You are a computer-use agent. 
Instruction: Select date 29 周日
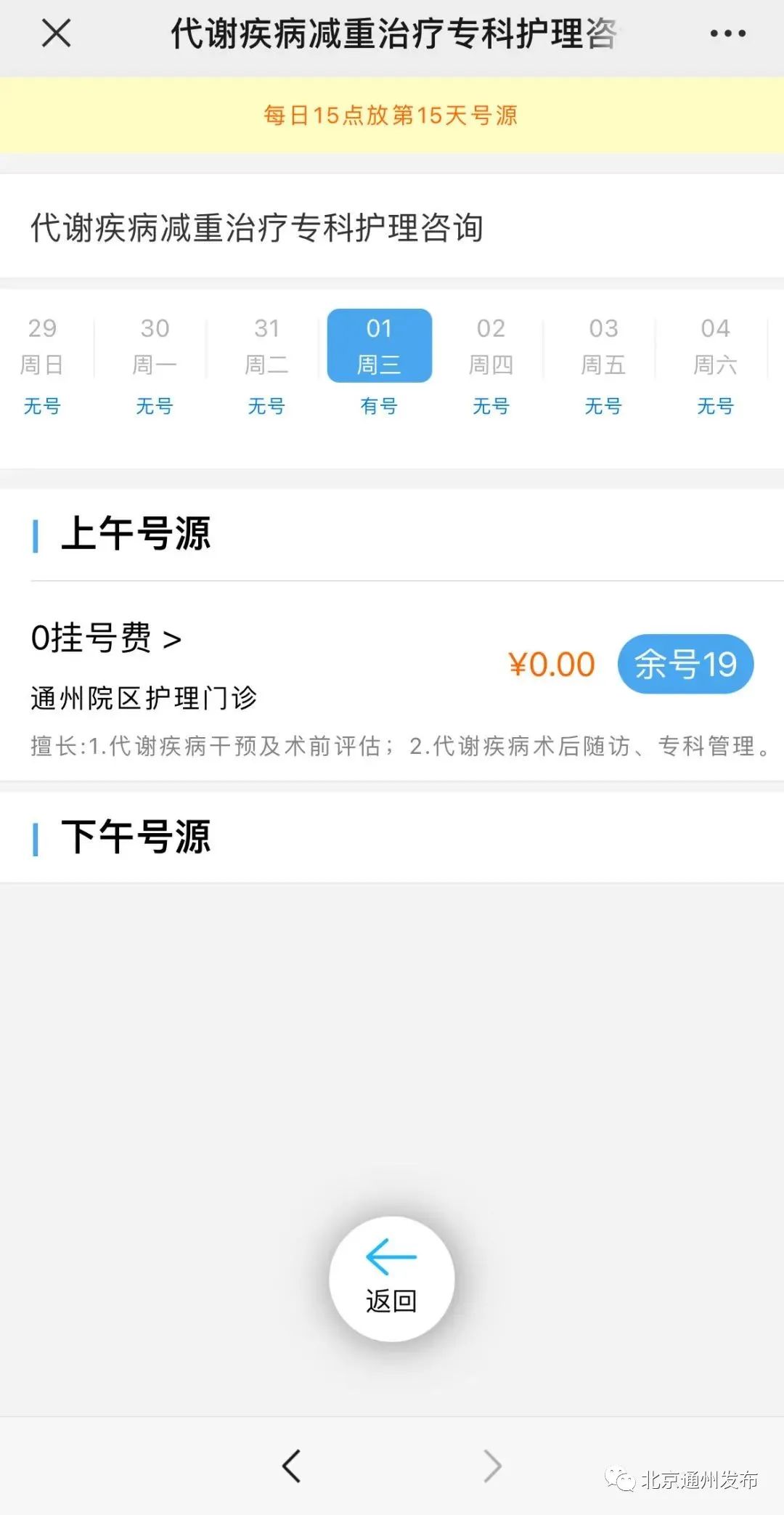pyautogui.click(x=41, y=366)
